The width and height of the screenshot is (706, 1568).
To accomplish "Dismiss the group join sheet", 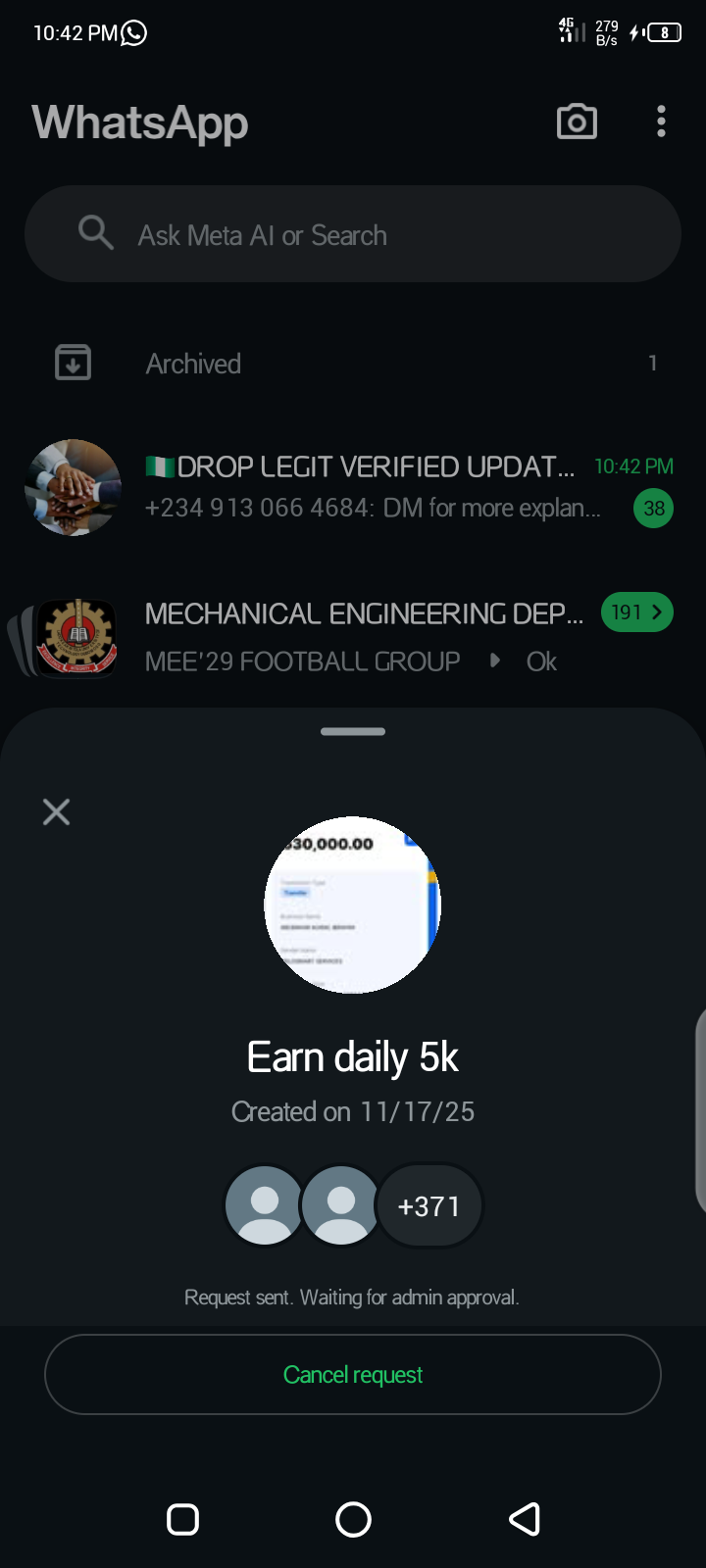I will click(x=57, y=811).
